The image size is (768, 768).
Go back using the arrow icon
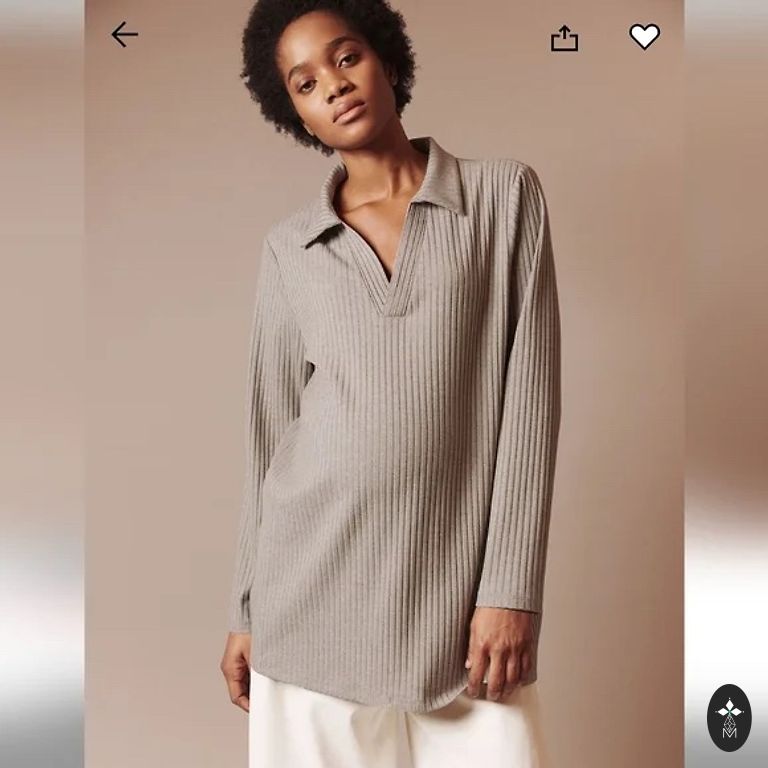pos(124,35)
